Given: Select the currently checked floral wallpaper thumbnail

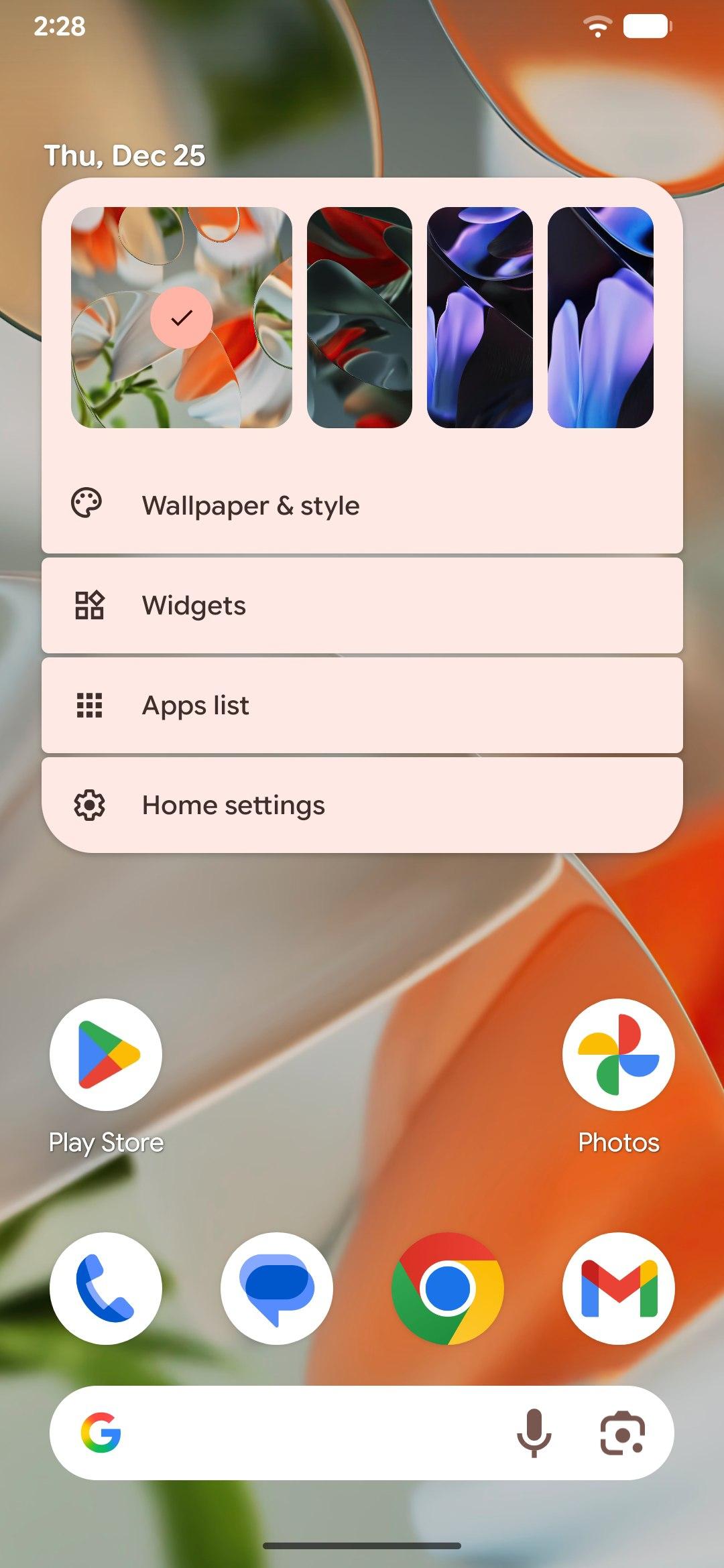Looking at the screenshot, I should [181, 317].
